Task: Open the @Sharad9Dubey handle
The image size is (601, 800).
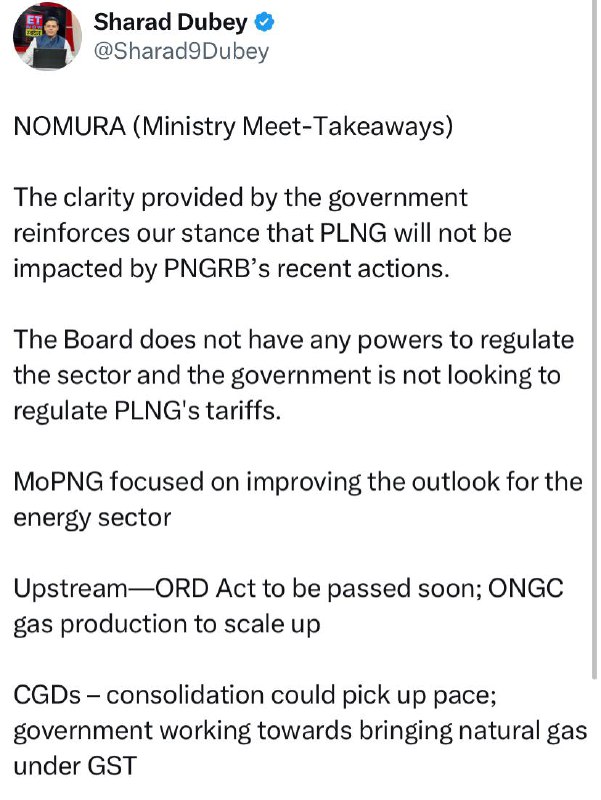Action: pyautogui.click(x=181, y=52)
